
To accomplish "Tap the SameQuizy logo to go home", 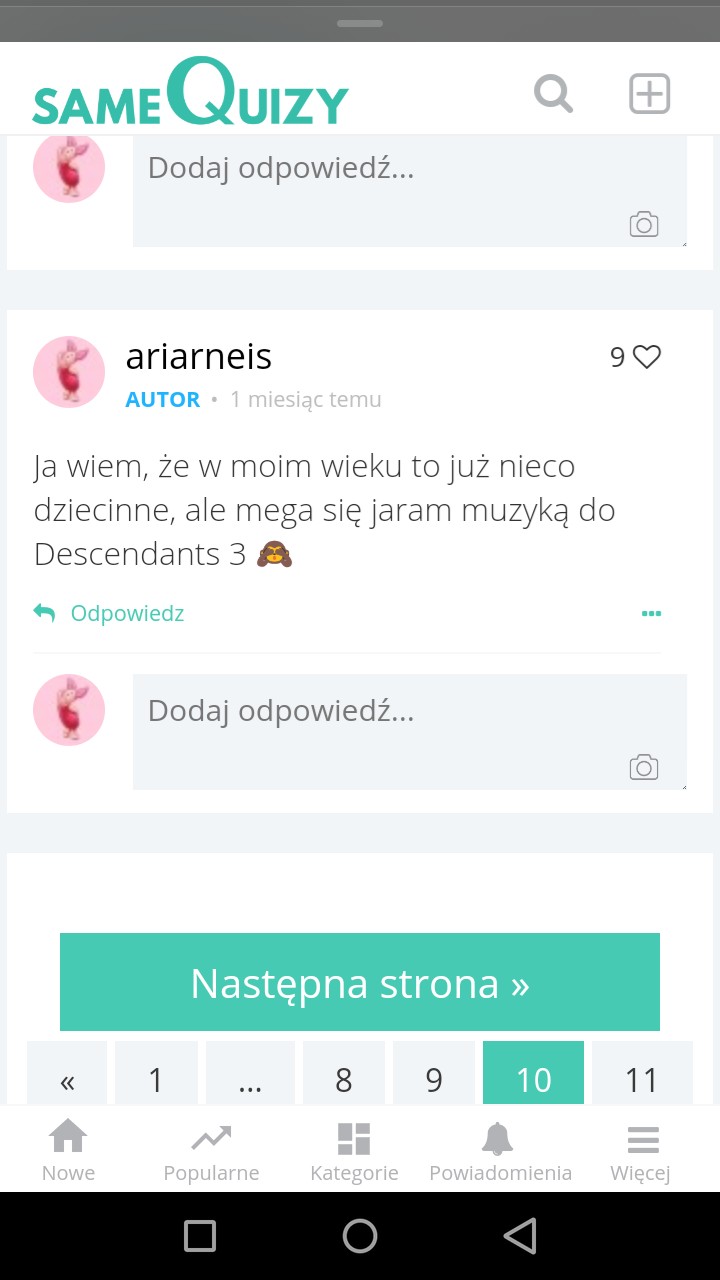I will 190,94.
